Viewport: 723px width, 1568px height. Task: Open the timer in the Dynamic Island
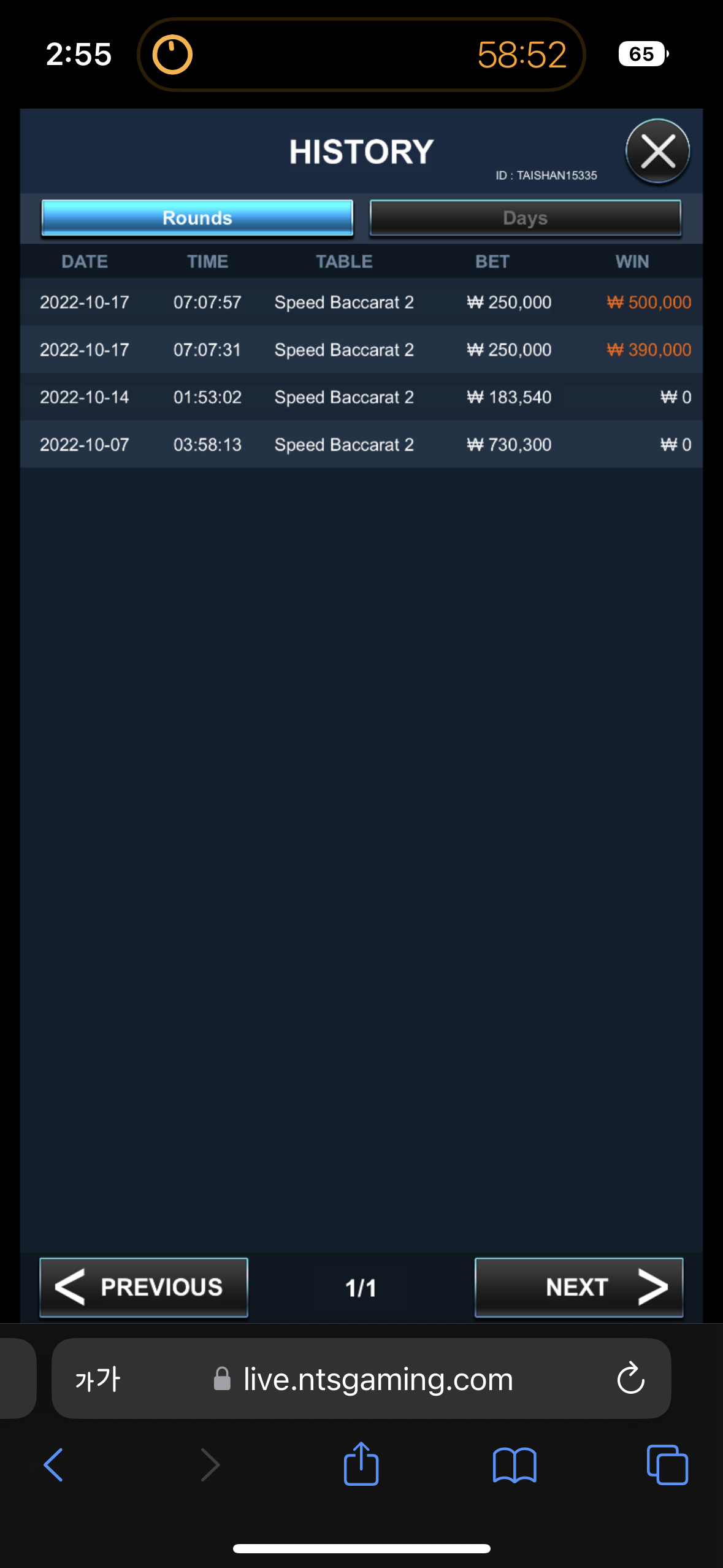coord(361,55)
